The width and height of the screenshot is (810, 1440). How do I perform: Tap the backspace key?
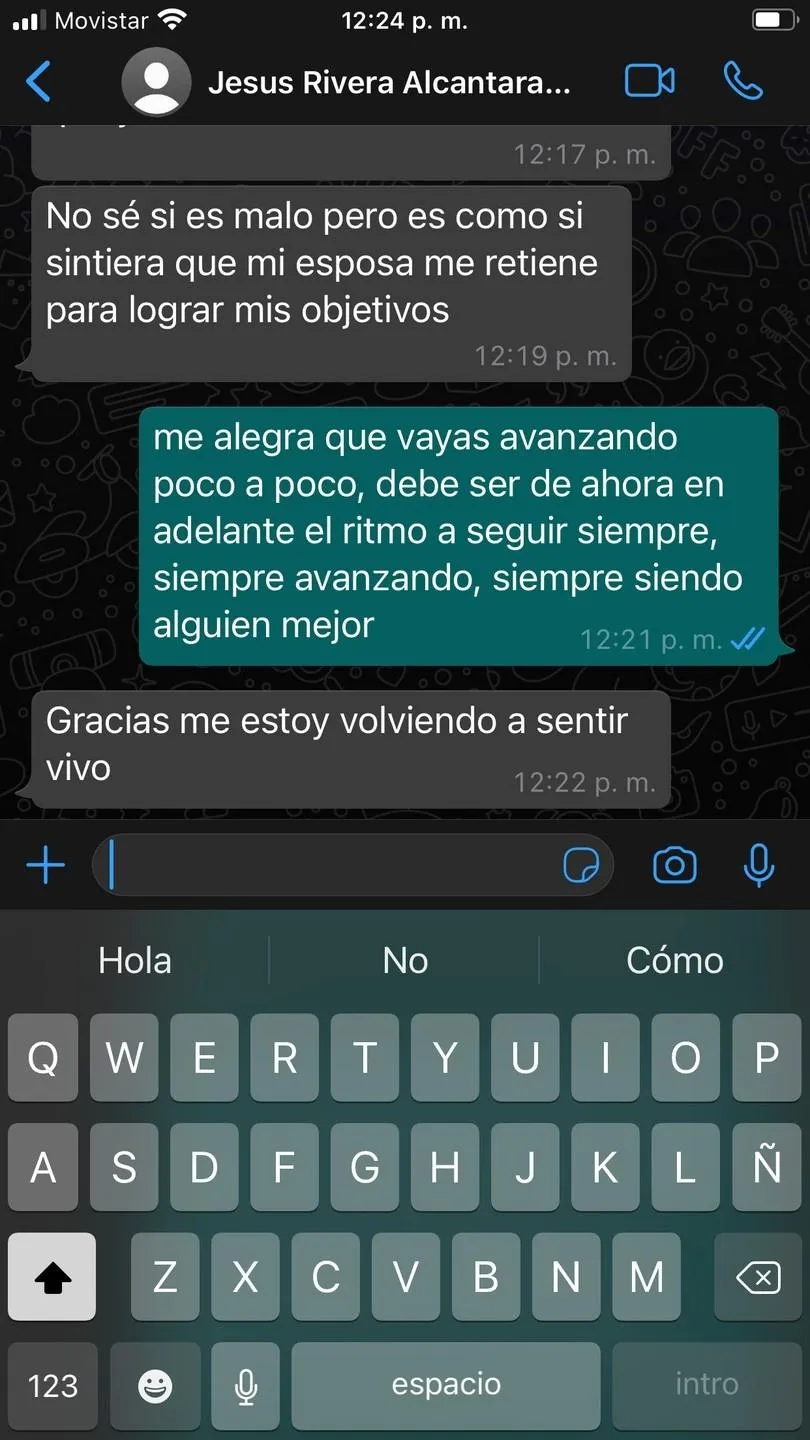click(758, 1277)
